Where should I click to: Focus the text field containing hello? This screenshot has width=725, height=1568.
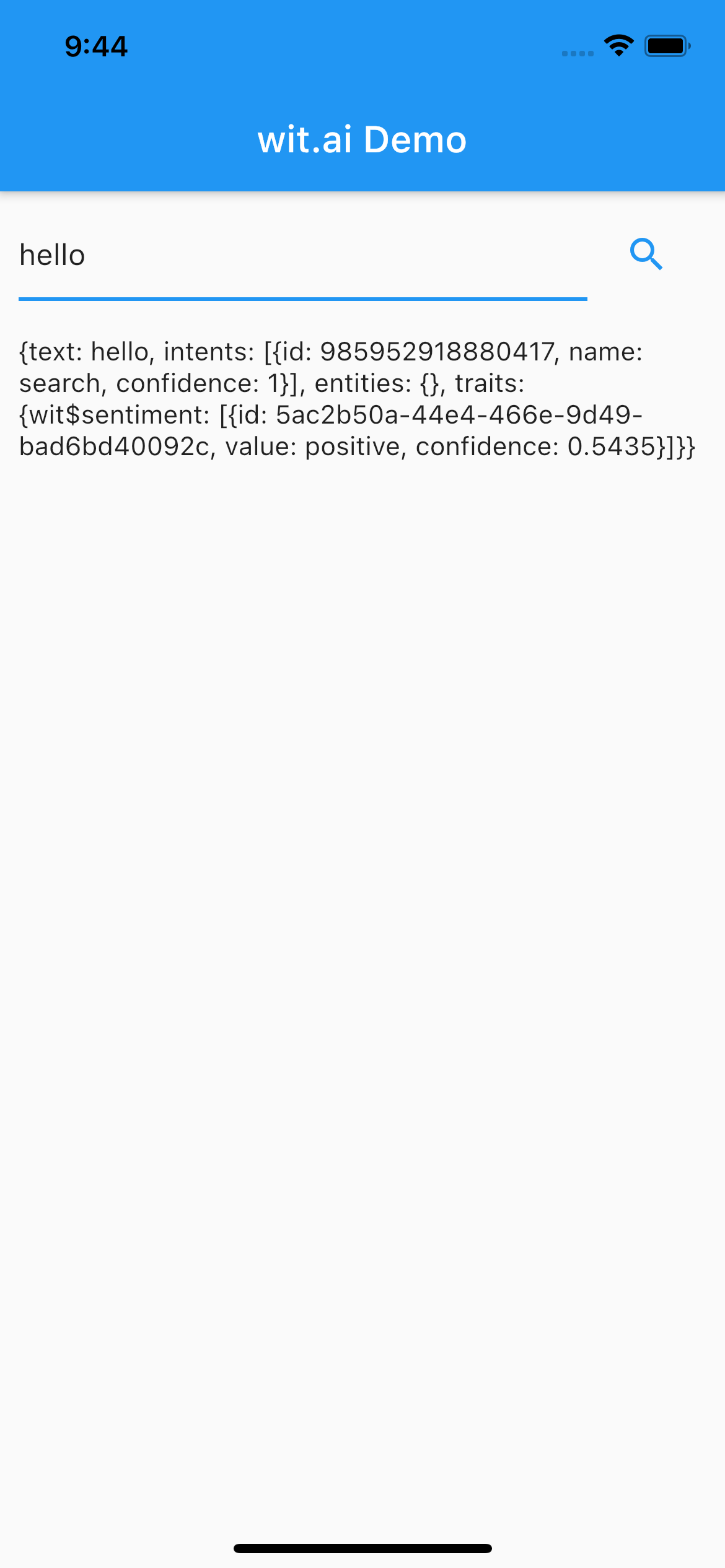[302, 256]
